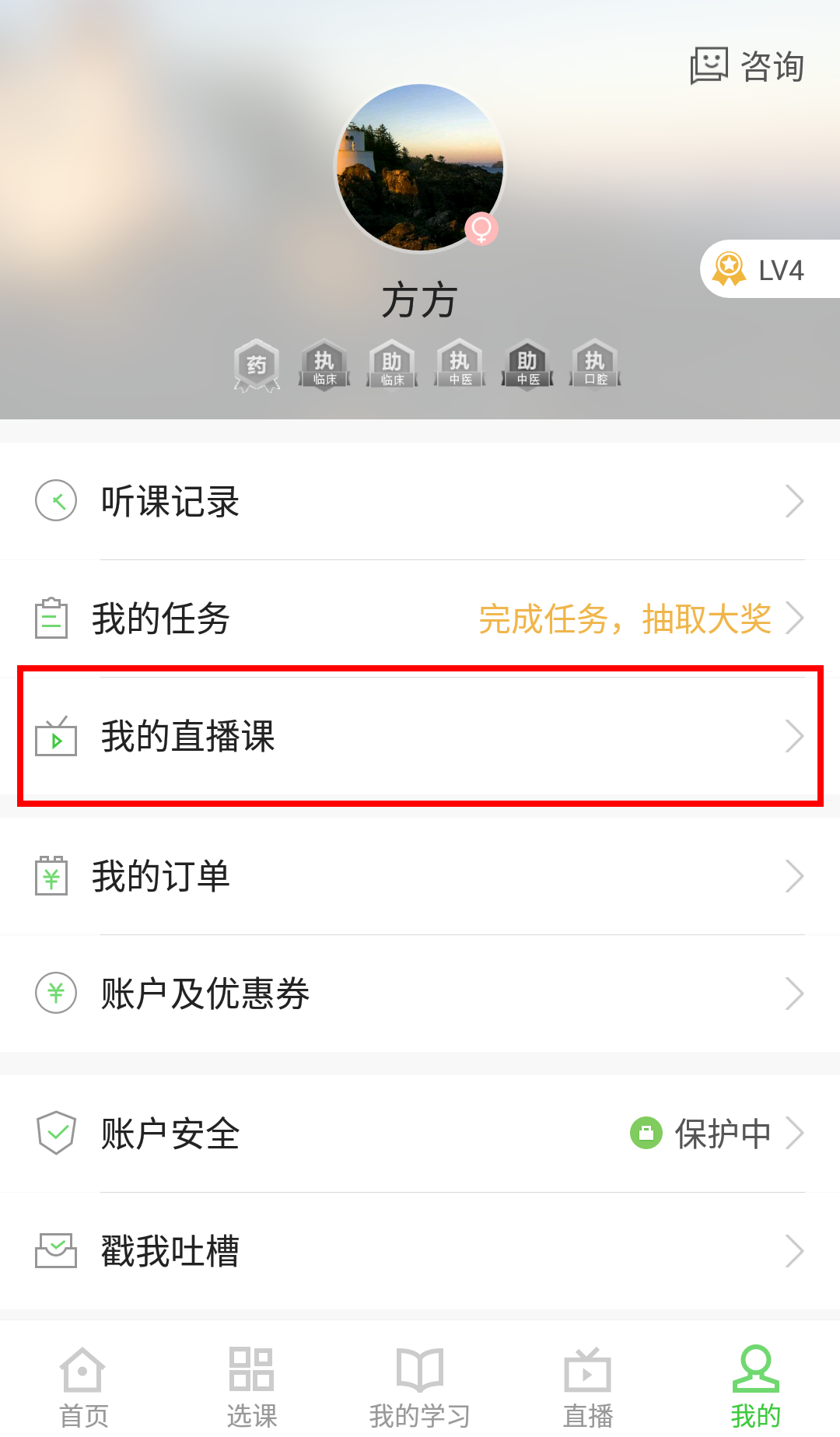This screenshot has width=840, height=1437.
Task: Switch to the 直播 live tab
Action: point(588,1386)
